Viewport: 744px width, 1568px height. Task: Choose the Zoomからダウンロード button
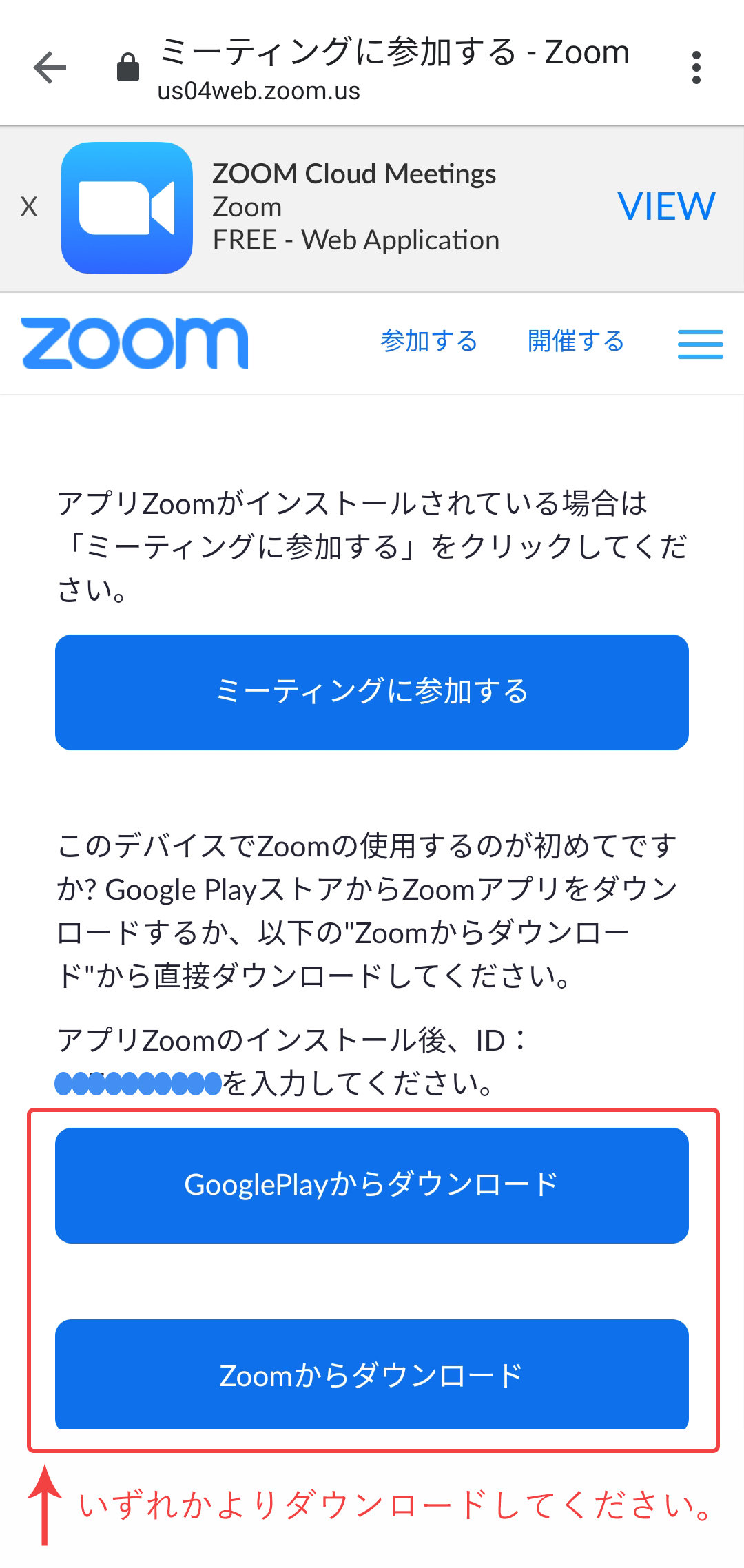coord(372,1375)
